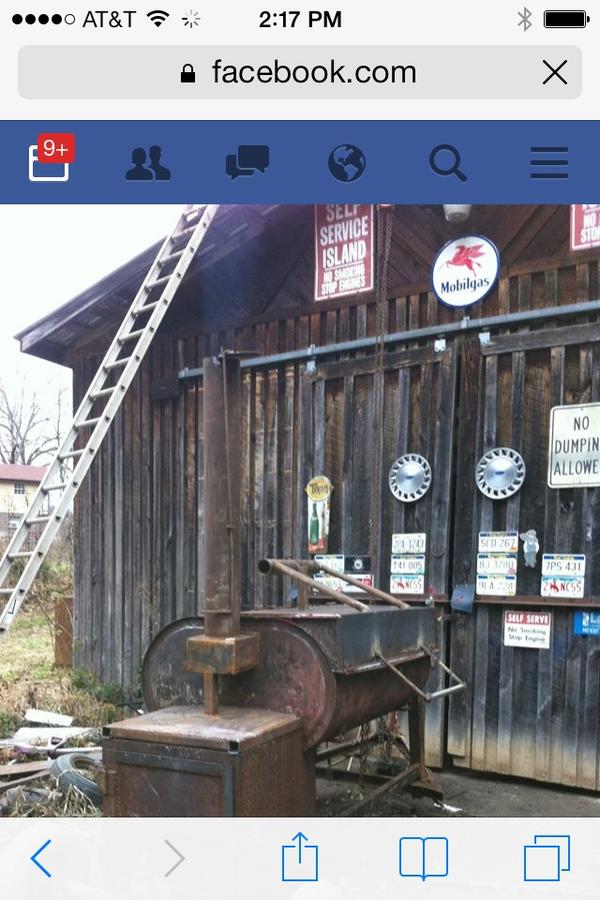Go back to the previous page
Viewport: 600px width, 900px height.
pos(40,858)
